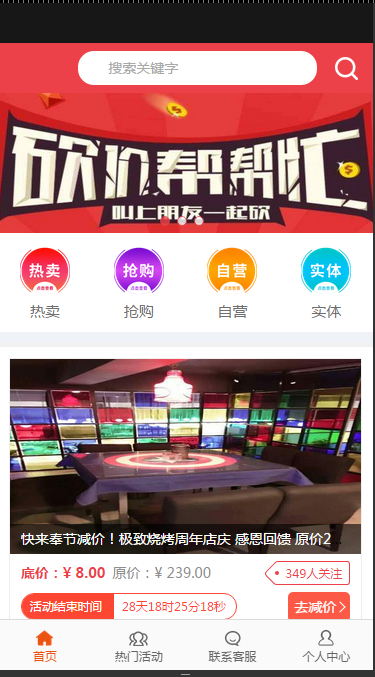Image resolution: width=375 pixels, height=677 pixels.
Task: Tap the magnifier search icon
Action: coord(346,68)
